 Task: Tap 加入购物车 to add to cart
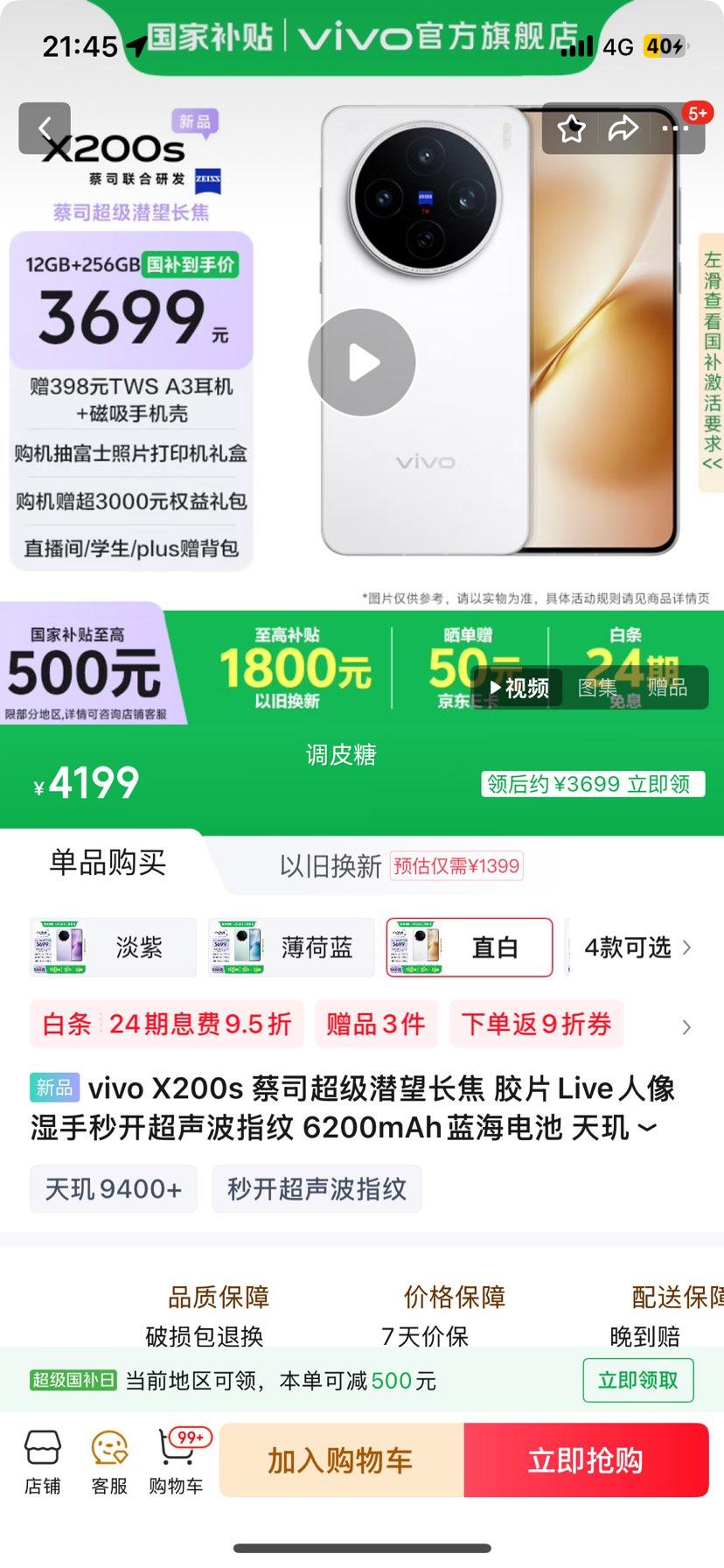tap(340, 1459)
